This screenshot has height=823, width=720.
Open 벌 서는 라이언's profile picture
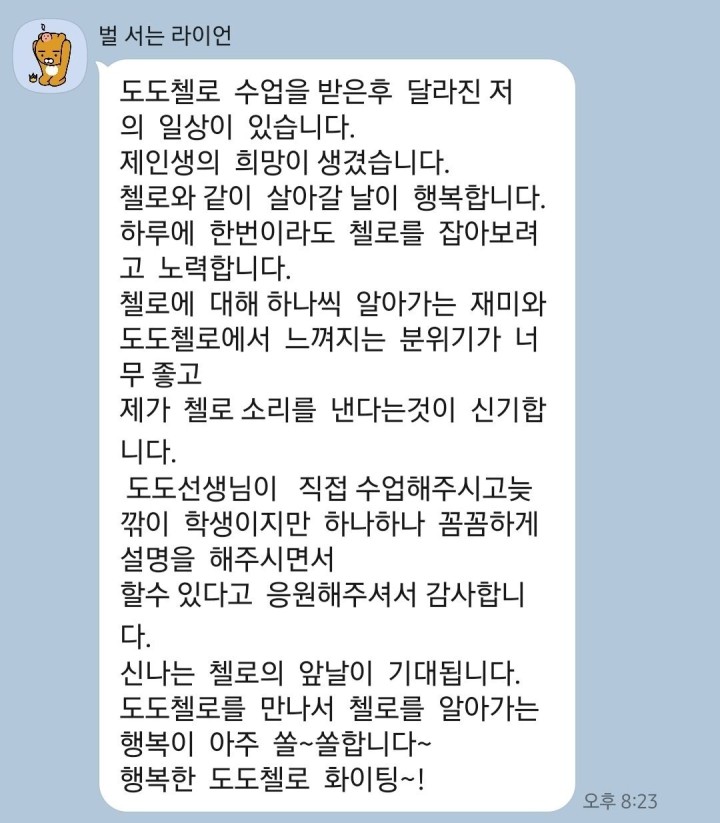47,55
